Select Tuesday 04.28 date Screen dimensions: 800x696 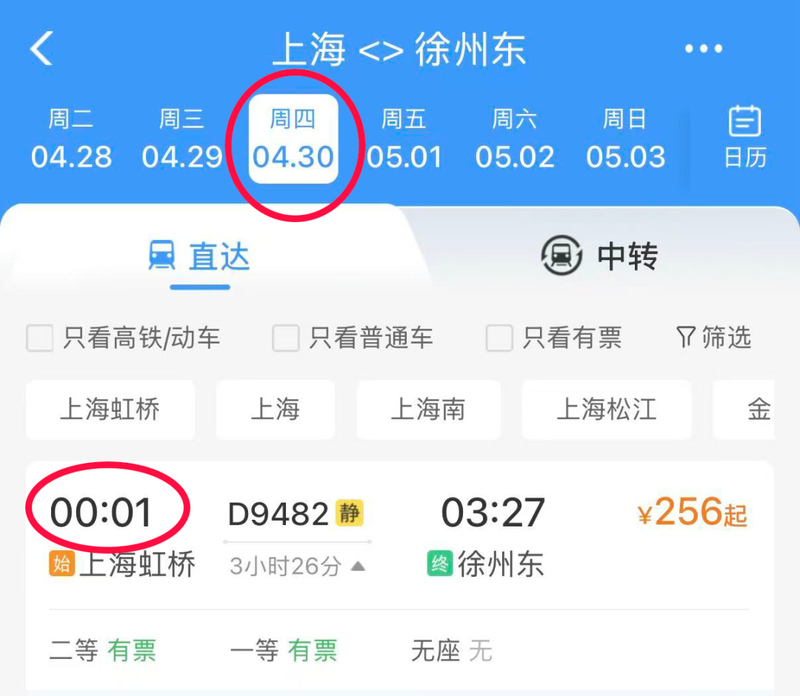point(71,140)
